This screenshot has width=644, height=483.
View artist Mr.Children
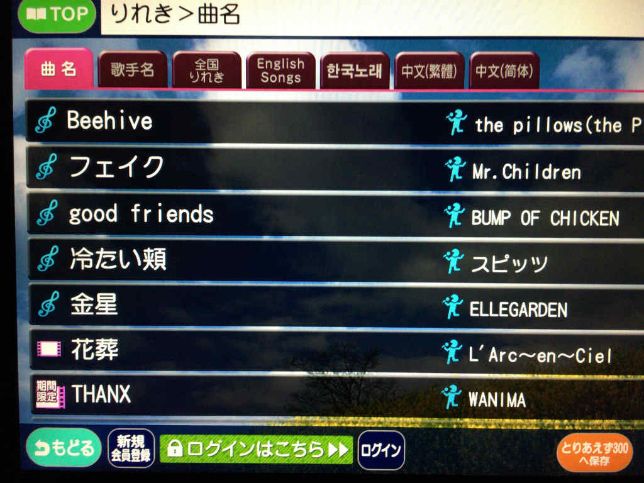tap(525, 171)
